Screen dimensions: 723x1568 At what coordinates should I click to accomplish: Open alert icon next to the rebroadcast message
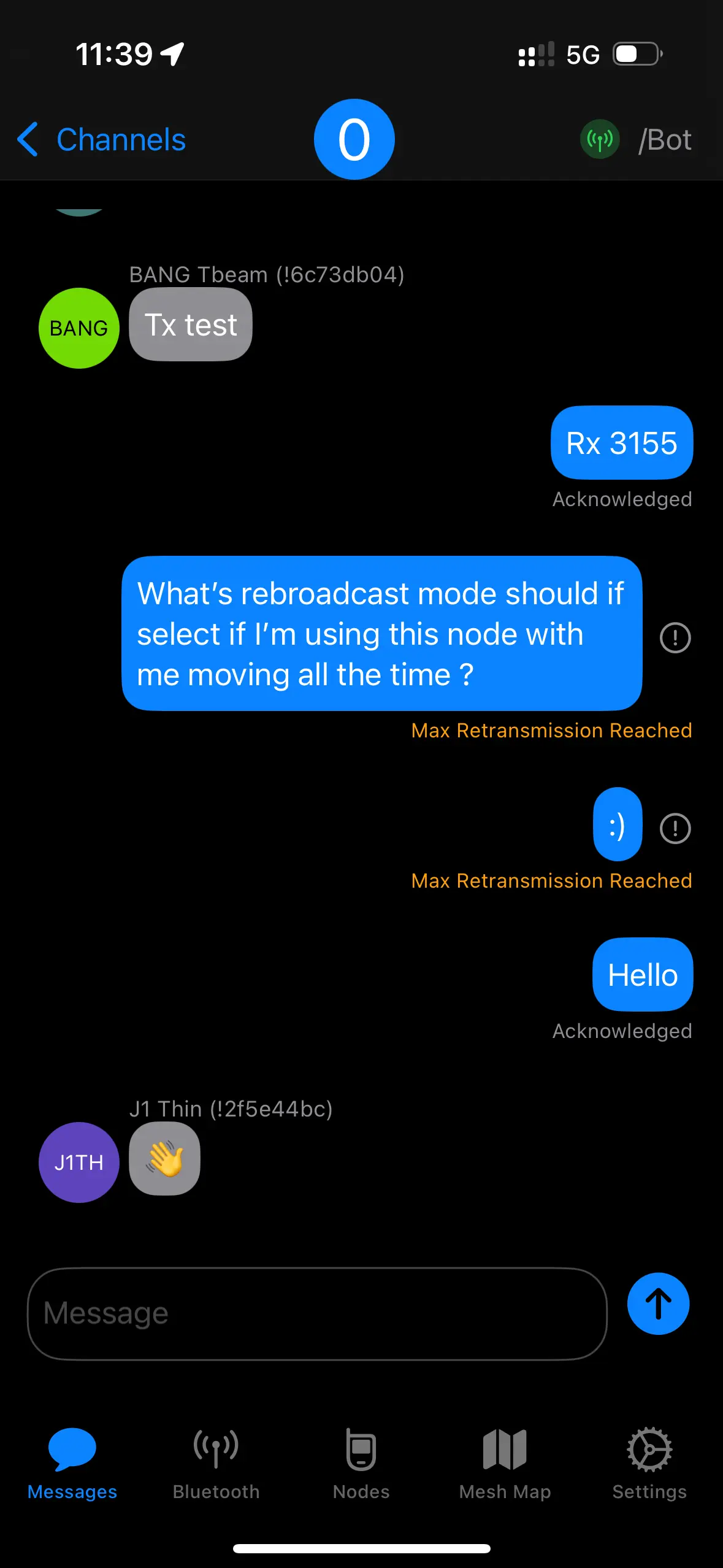coord(675,637)
